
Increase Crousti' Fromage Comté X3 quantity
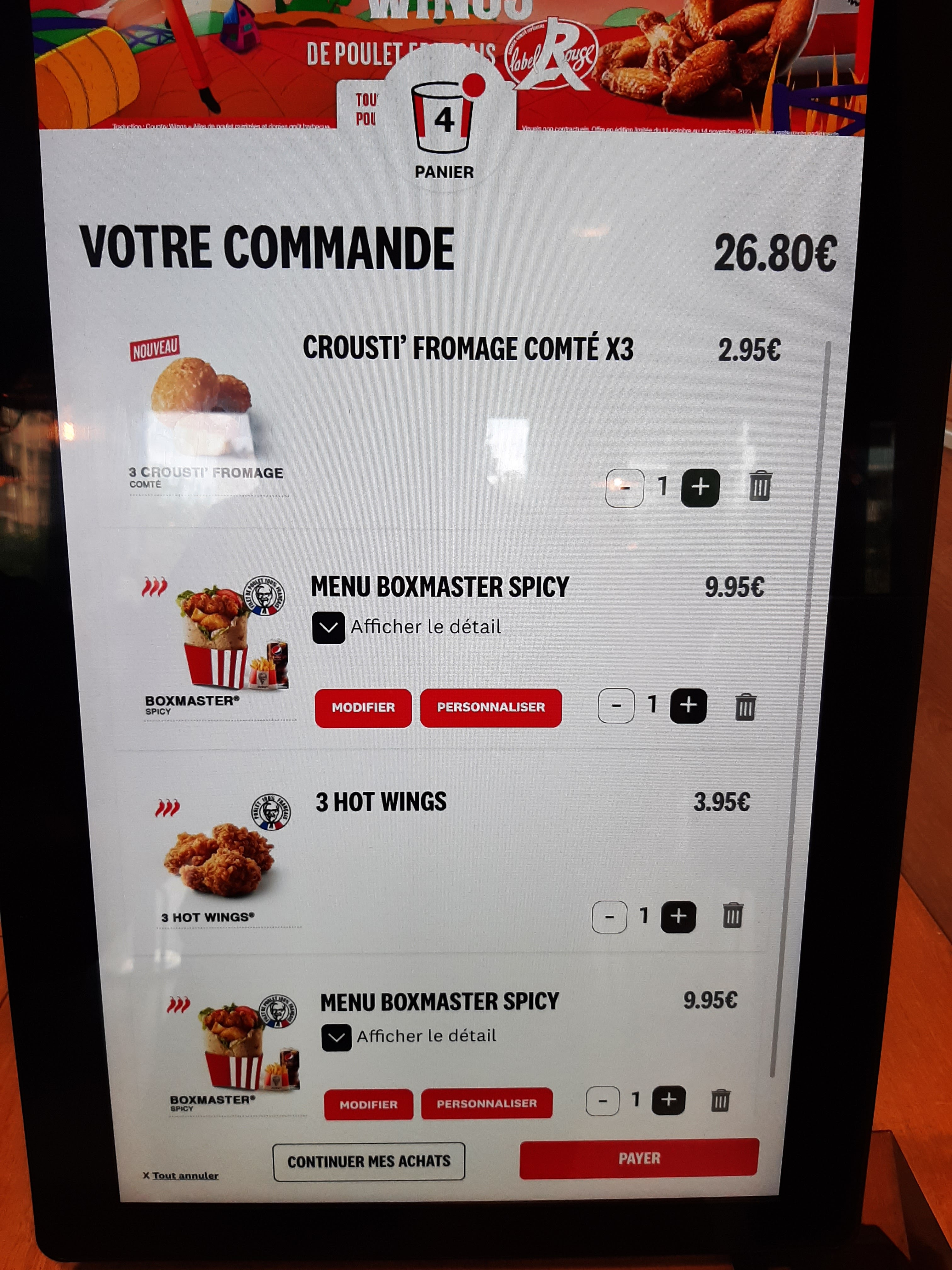click(x=700, y=488)
